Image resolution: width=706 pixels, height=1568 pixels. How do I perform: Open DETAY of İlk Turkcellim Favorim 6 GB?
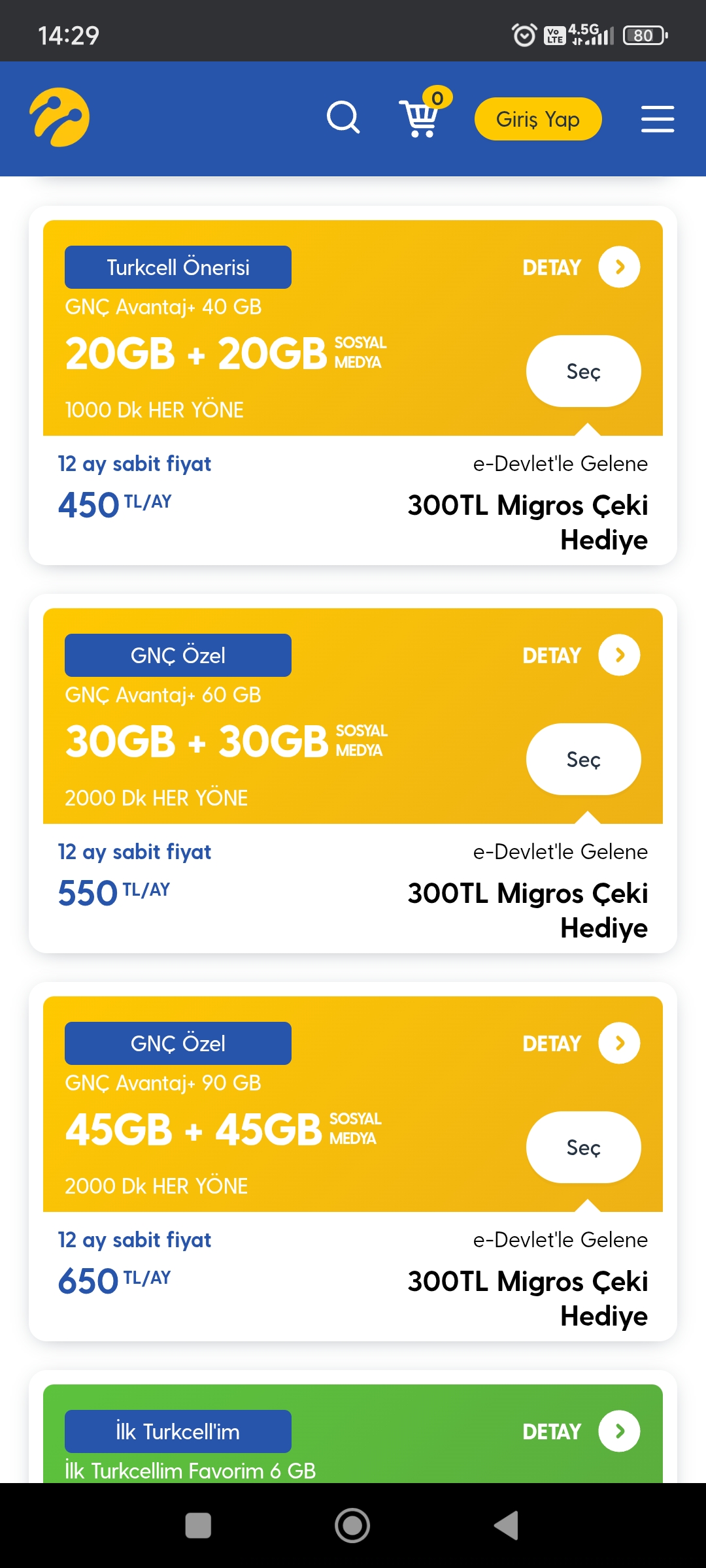coord(618,1431)
